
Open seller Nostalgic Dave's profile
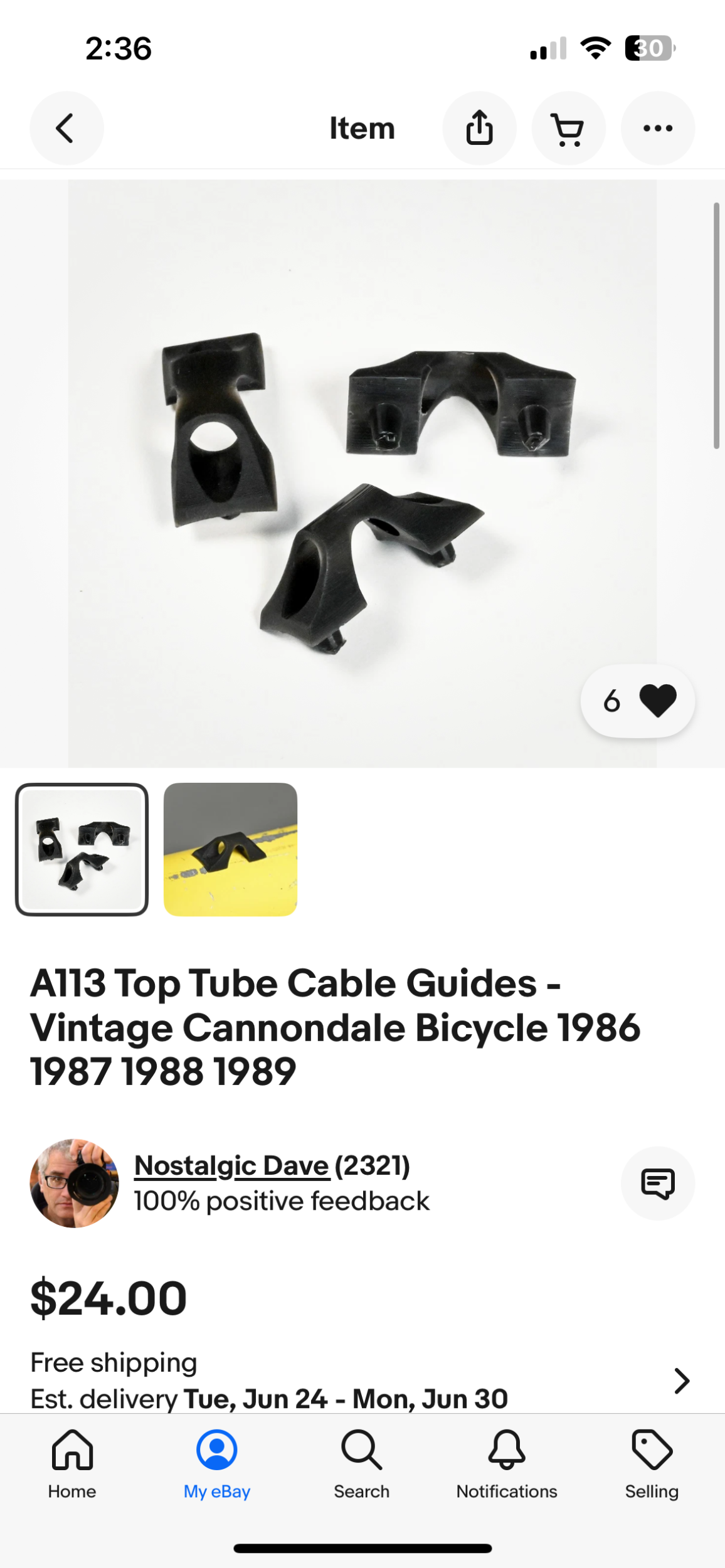tap(231, 1166)
